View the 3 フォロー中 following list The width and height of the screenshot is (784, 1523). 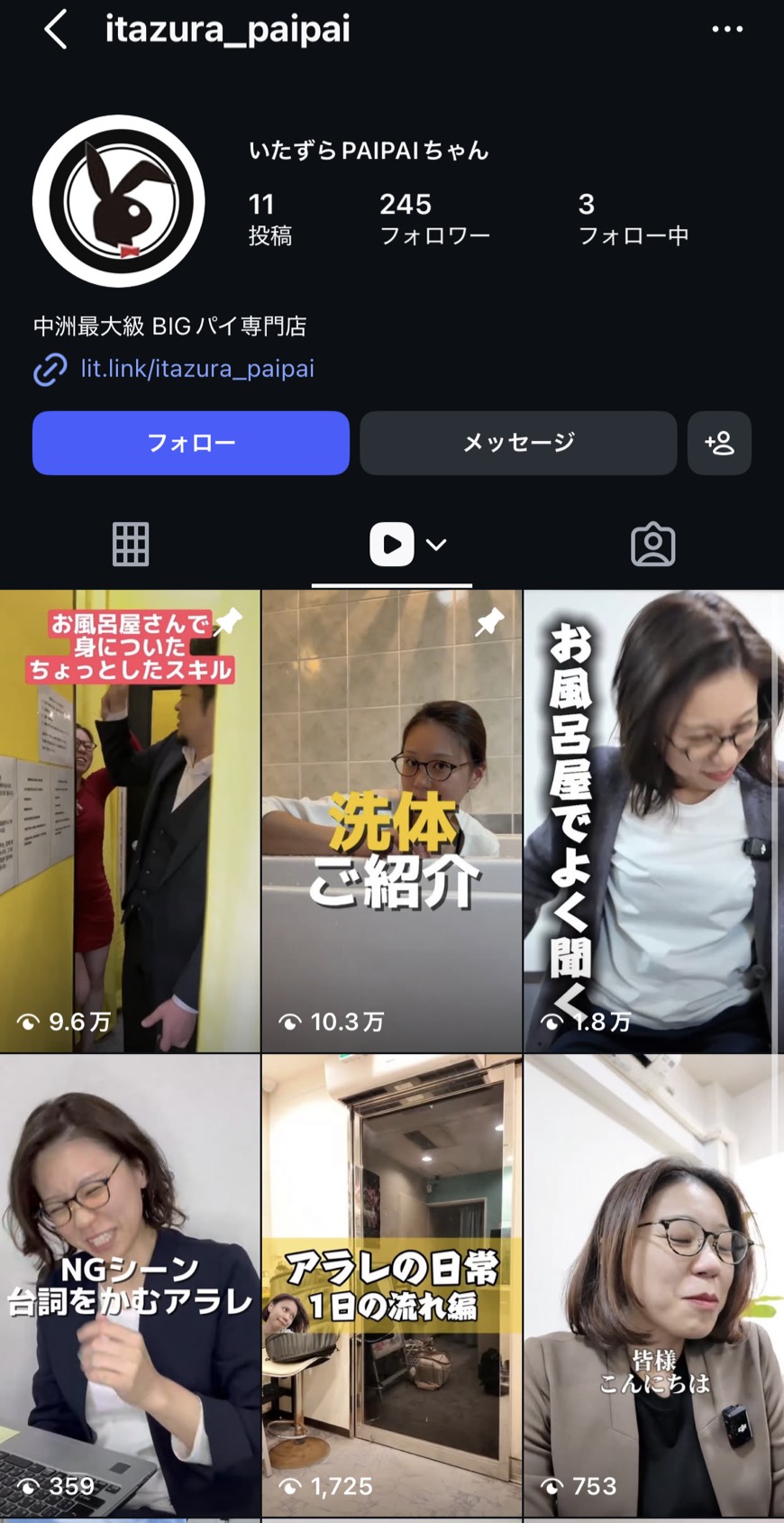click(x=633, y=219)
